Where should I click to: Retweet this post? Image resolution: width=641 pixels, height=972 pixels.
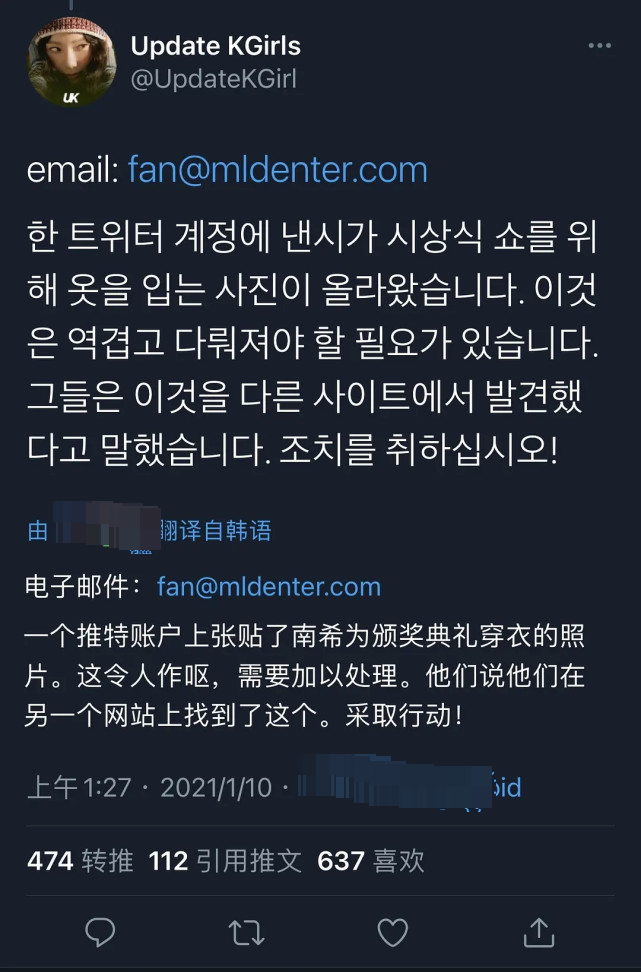(246, 932)
